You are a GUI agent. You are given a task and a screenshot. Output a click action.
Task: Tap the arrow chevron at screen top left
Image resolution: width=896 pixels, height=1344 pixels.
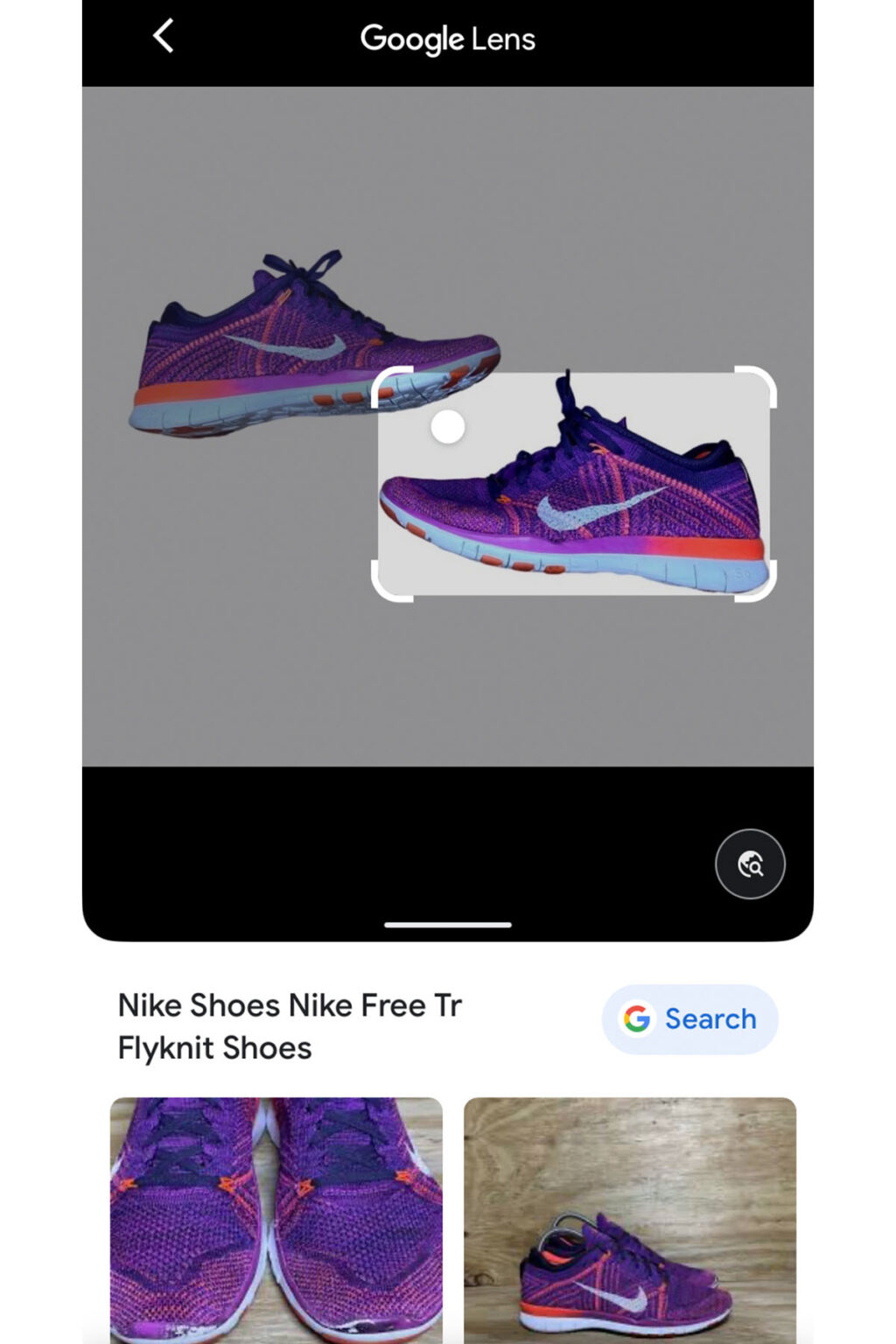coord(162,38)
